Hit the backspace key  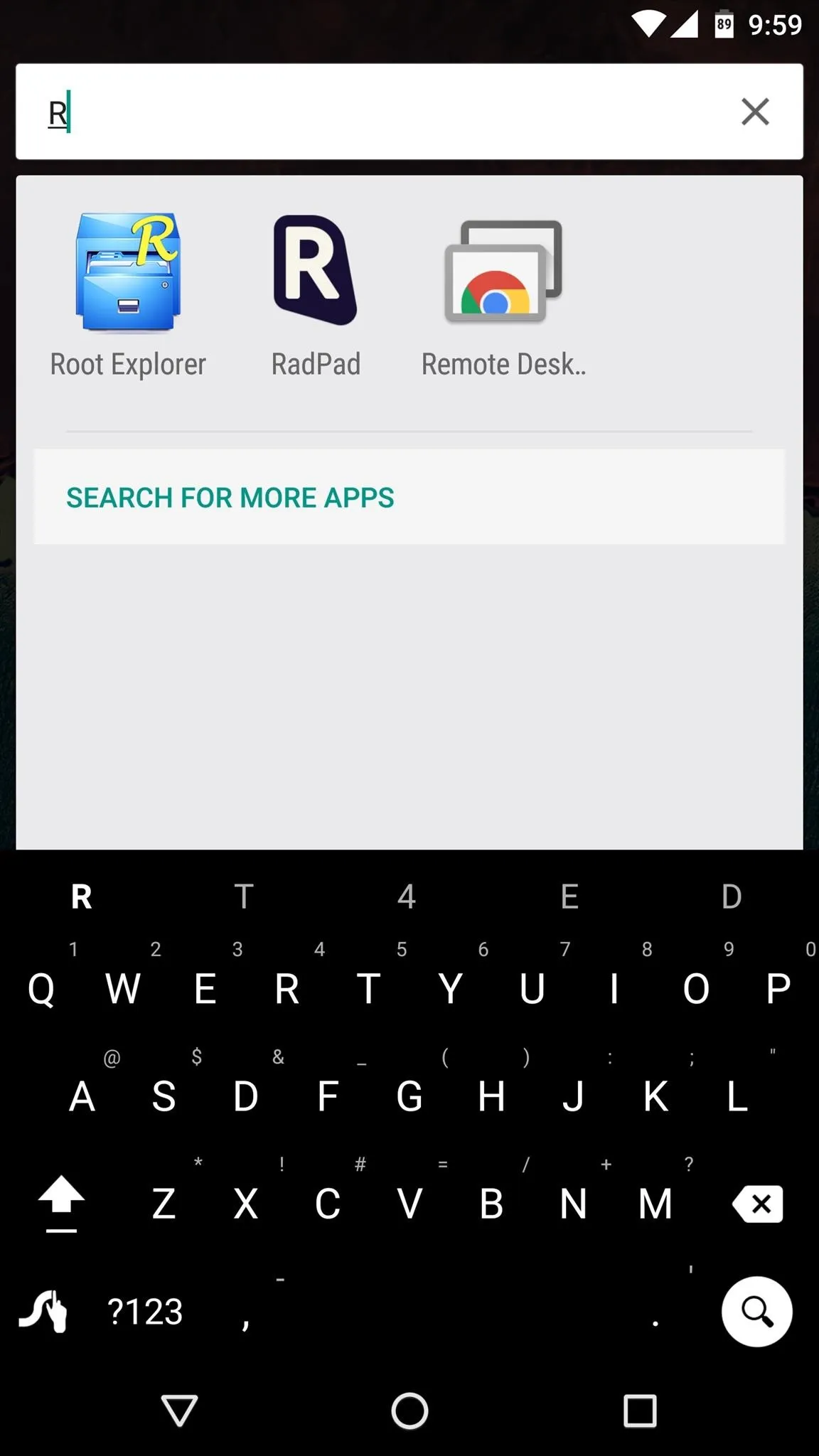tap(758, 1204)
